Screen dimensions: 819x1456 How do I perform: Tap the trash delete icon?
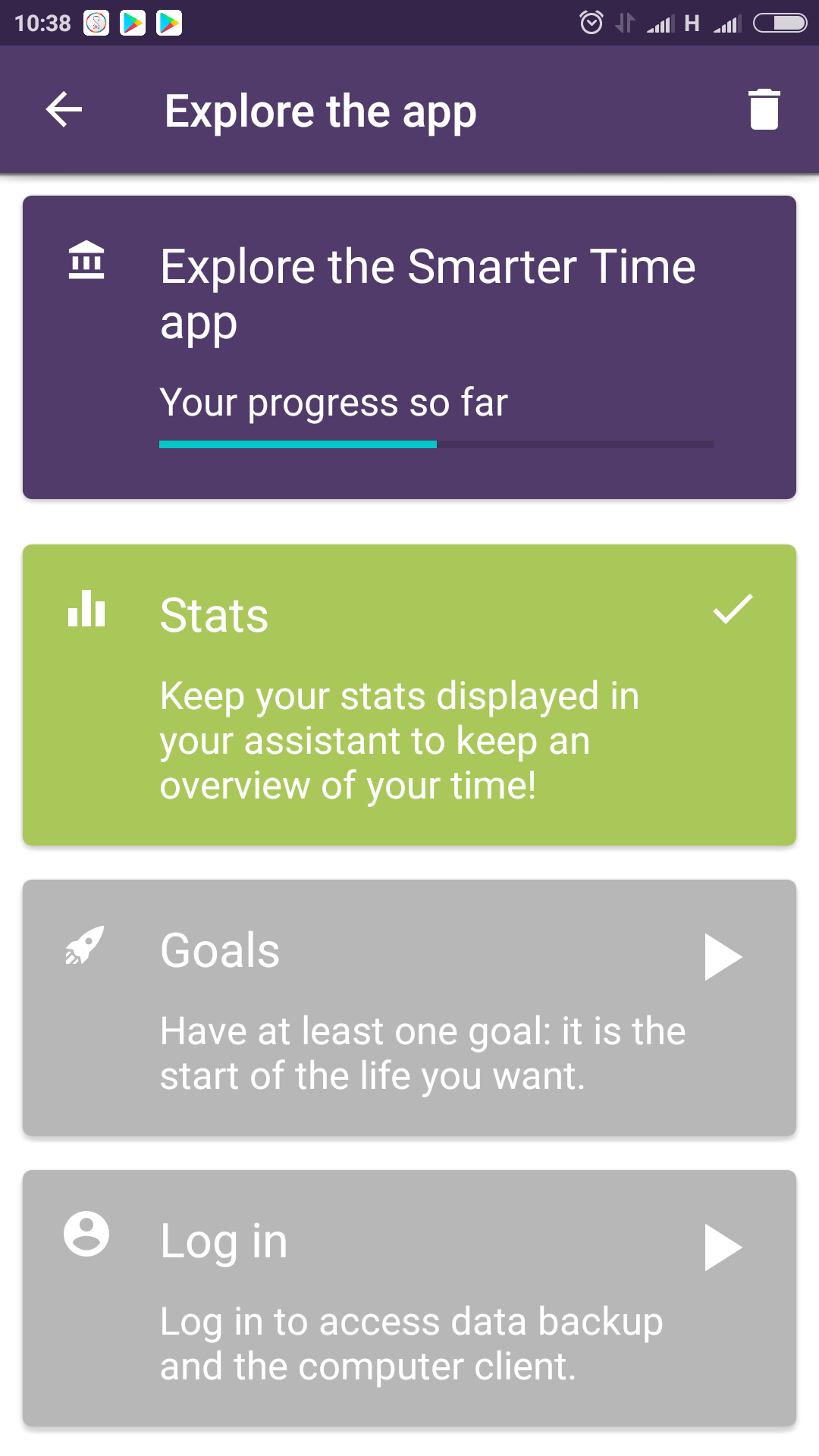point(764,110)
